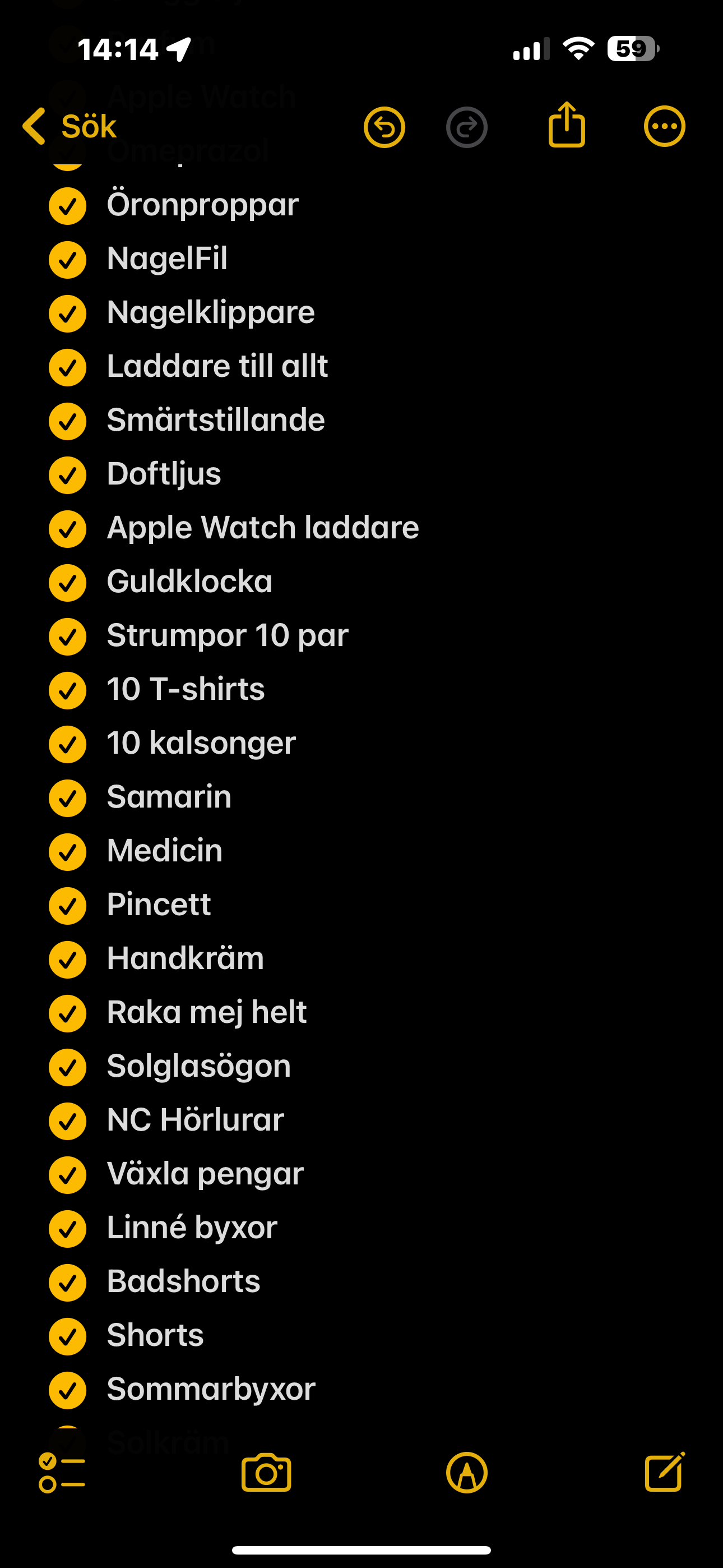
Task: Toggle the Badshorts checkbox
Action: tap(68, 1283)
